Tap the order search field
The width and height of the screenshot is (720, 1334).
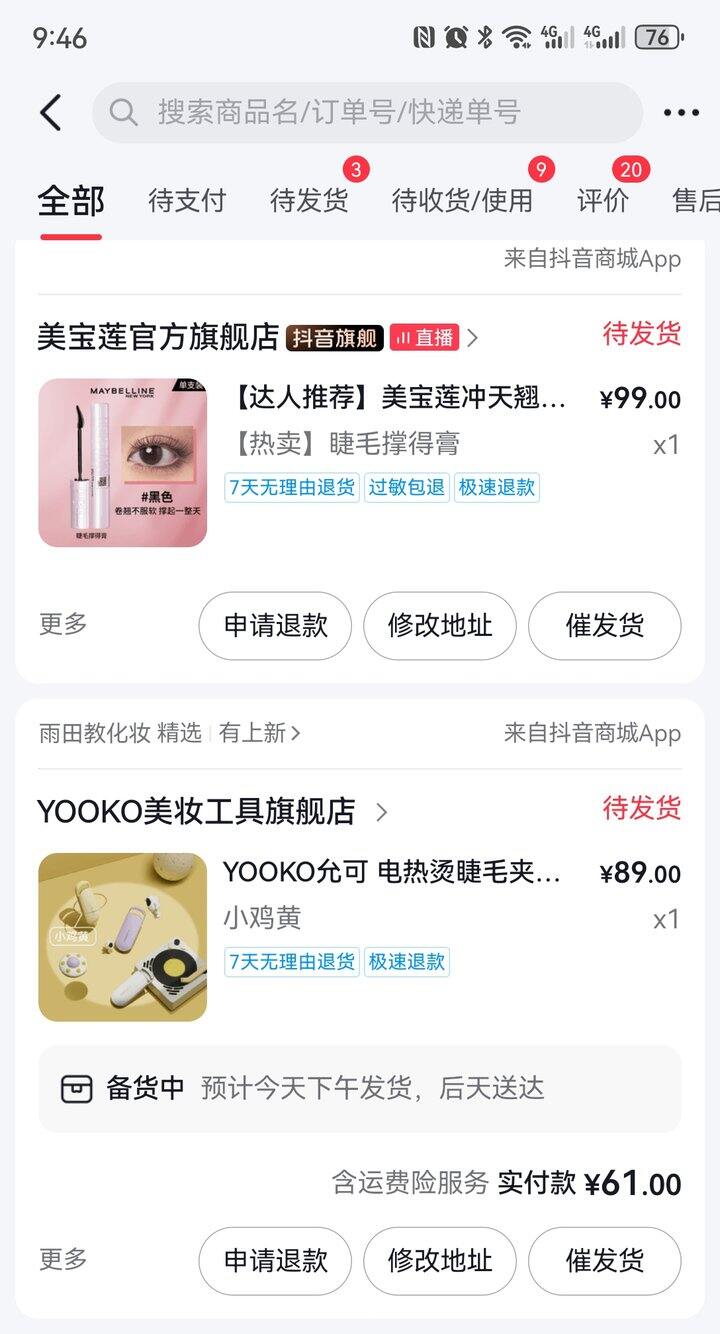pyautogui.click(x=368, y=112)
